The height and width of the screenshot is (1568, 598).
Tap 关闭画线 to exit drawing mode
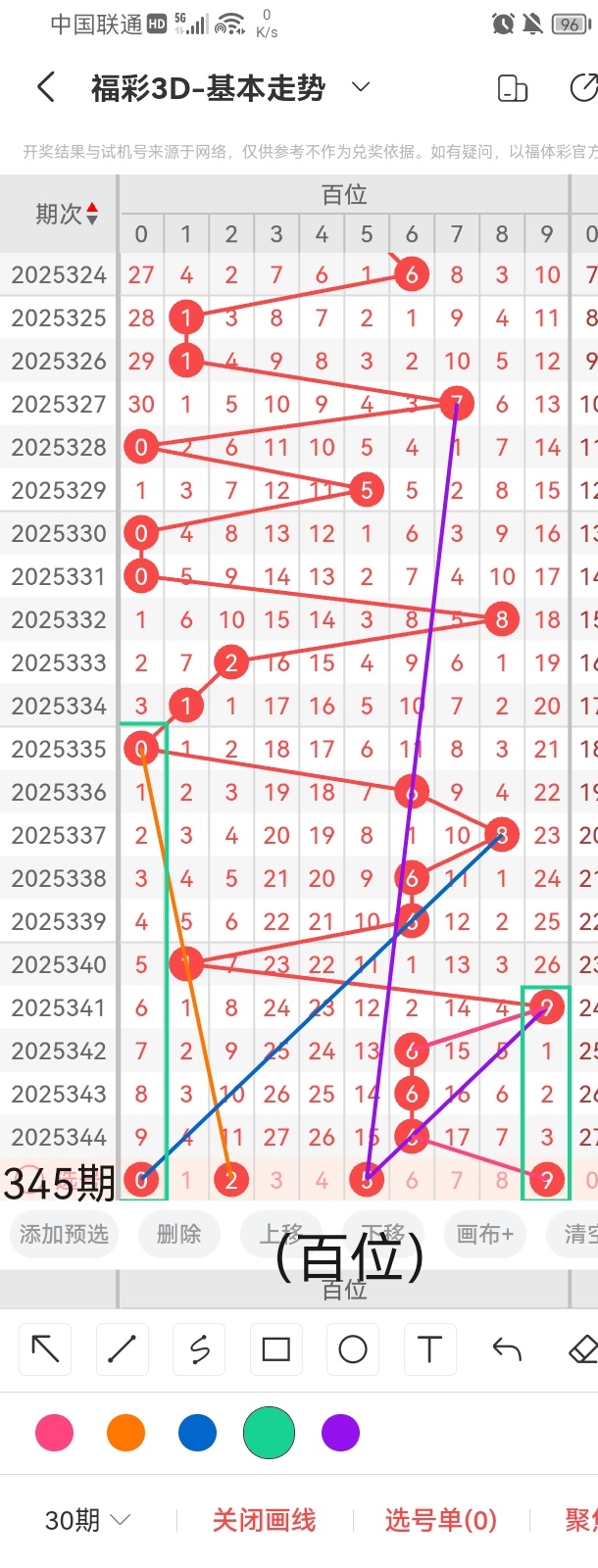pyautogui.click(x=264, y=1520)
